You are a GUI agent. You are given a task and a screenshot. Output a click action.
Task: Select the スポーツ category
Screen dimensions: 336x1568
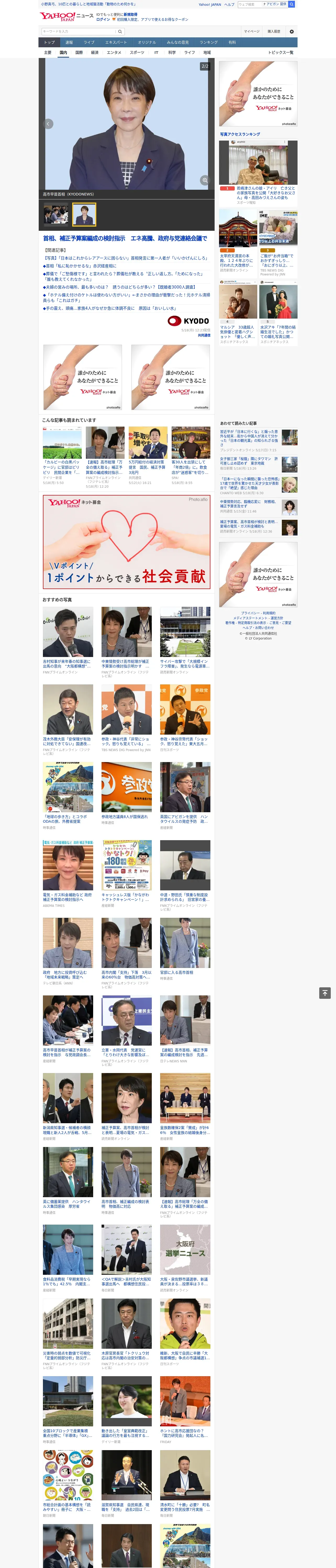[137, 52]
